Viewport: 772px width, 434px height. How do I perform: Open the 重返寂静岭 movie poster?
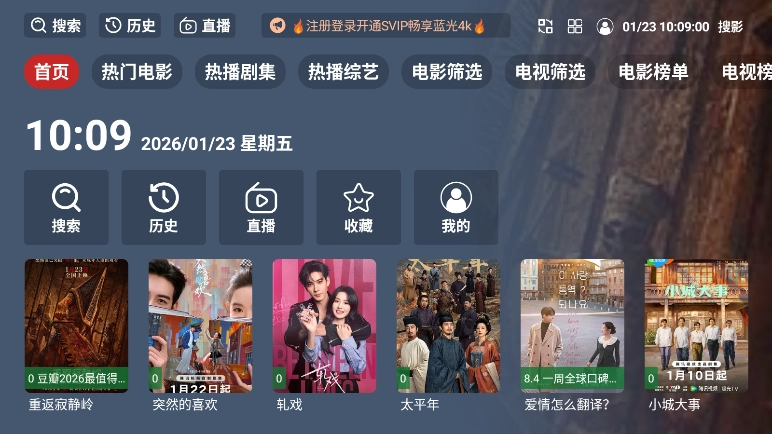pos(76,325)
